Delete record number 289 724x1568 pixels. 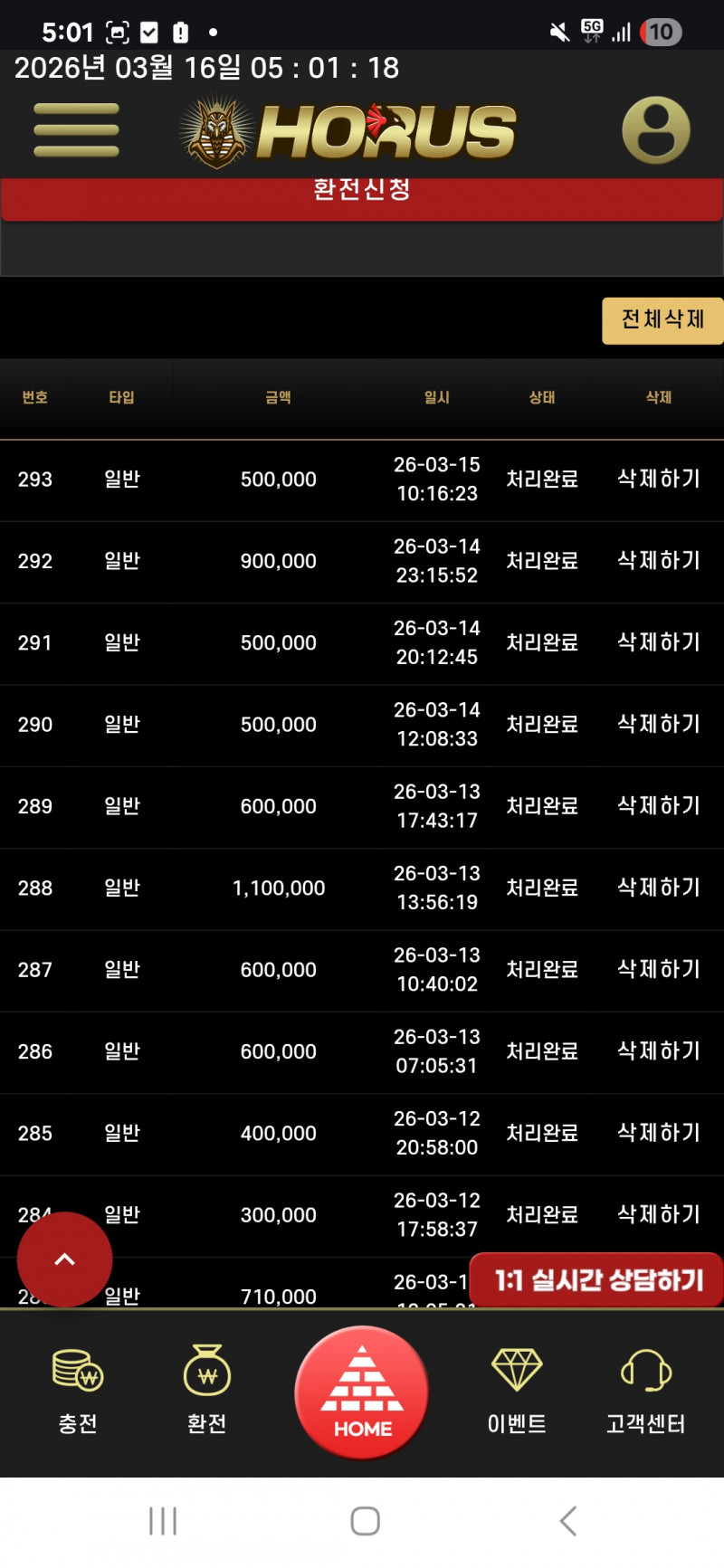point(658,806)
